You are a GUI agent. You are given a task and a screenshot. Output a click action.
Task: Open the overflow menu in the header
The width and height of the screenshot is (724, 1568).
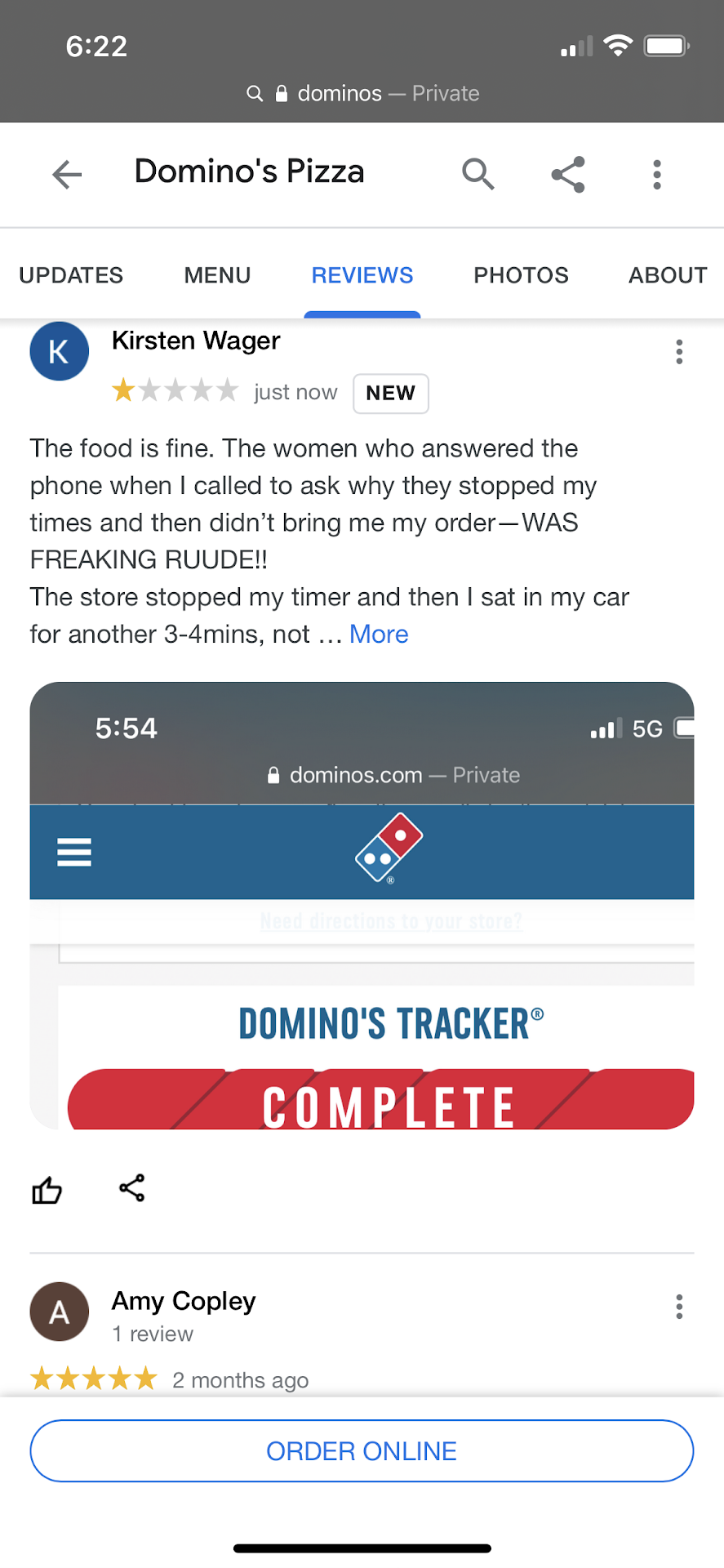657,174
